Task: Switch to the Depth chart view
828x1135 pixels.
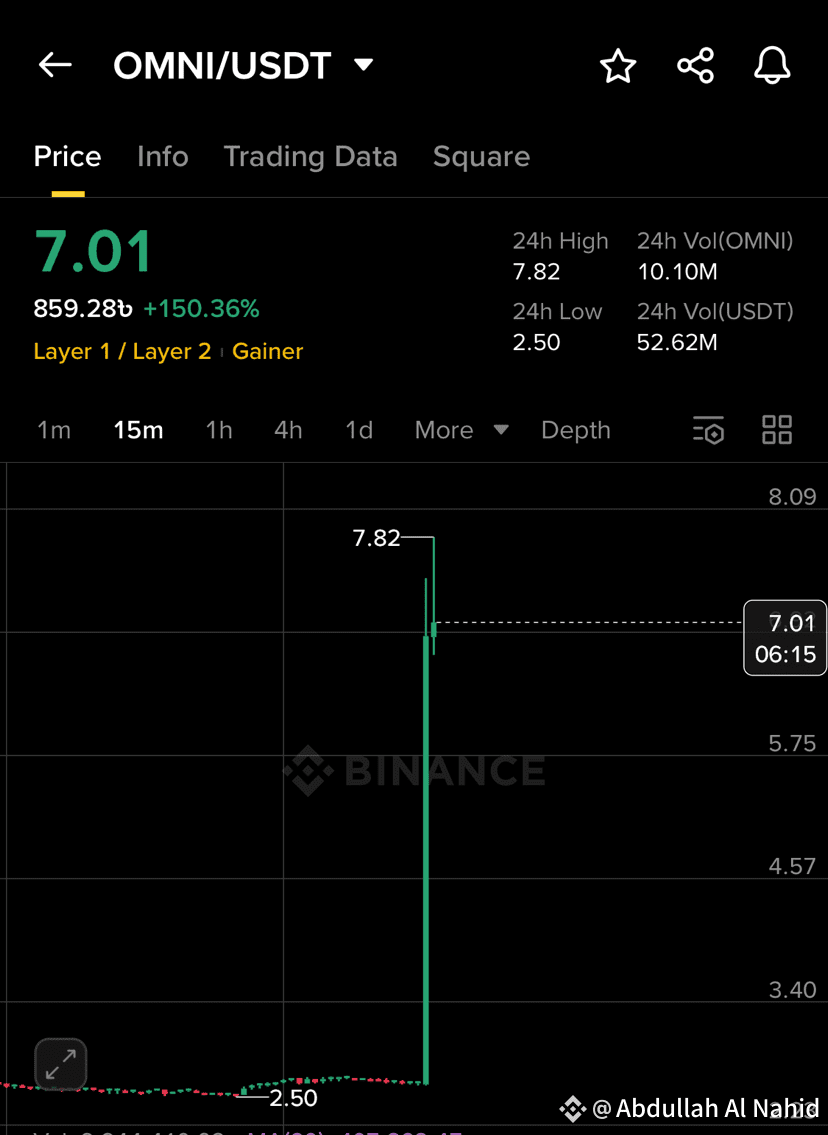Action: (576, 430)
